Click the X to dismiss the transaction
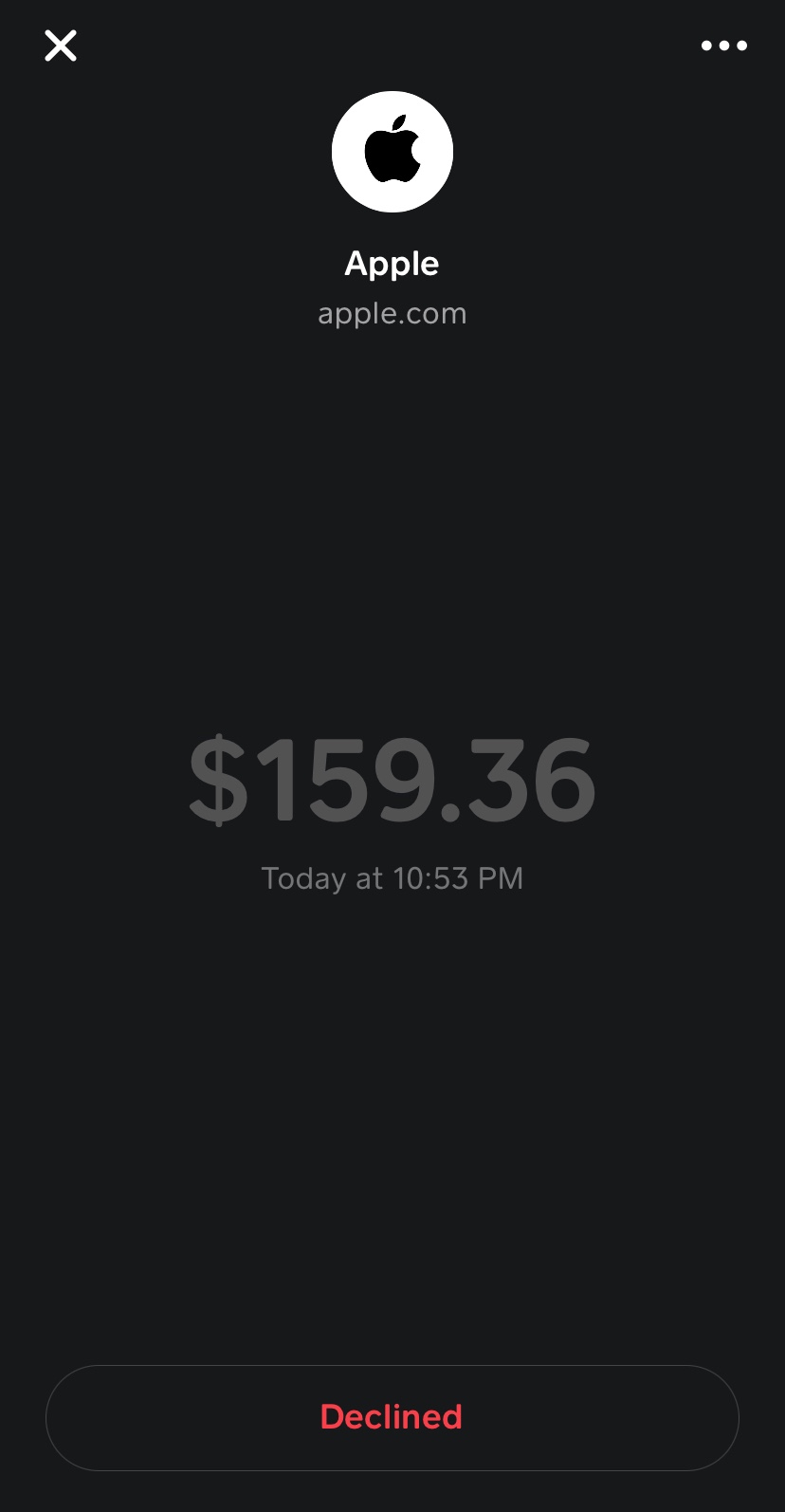Screen dimensions: 785x1512 (60, 46)
